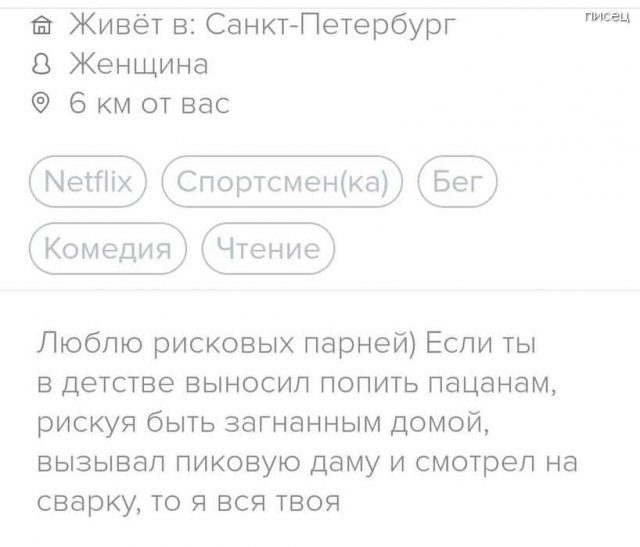This screenshot has width=640, height=547.
Task: Tap the Бег interest chip
Action: pos(457,183)
